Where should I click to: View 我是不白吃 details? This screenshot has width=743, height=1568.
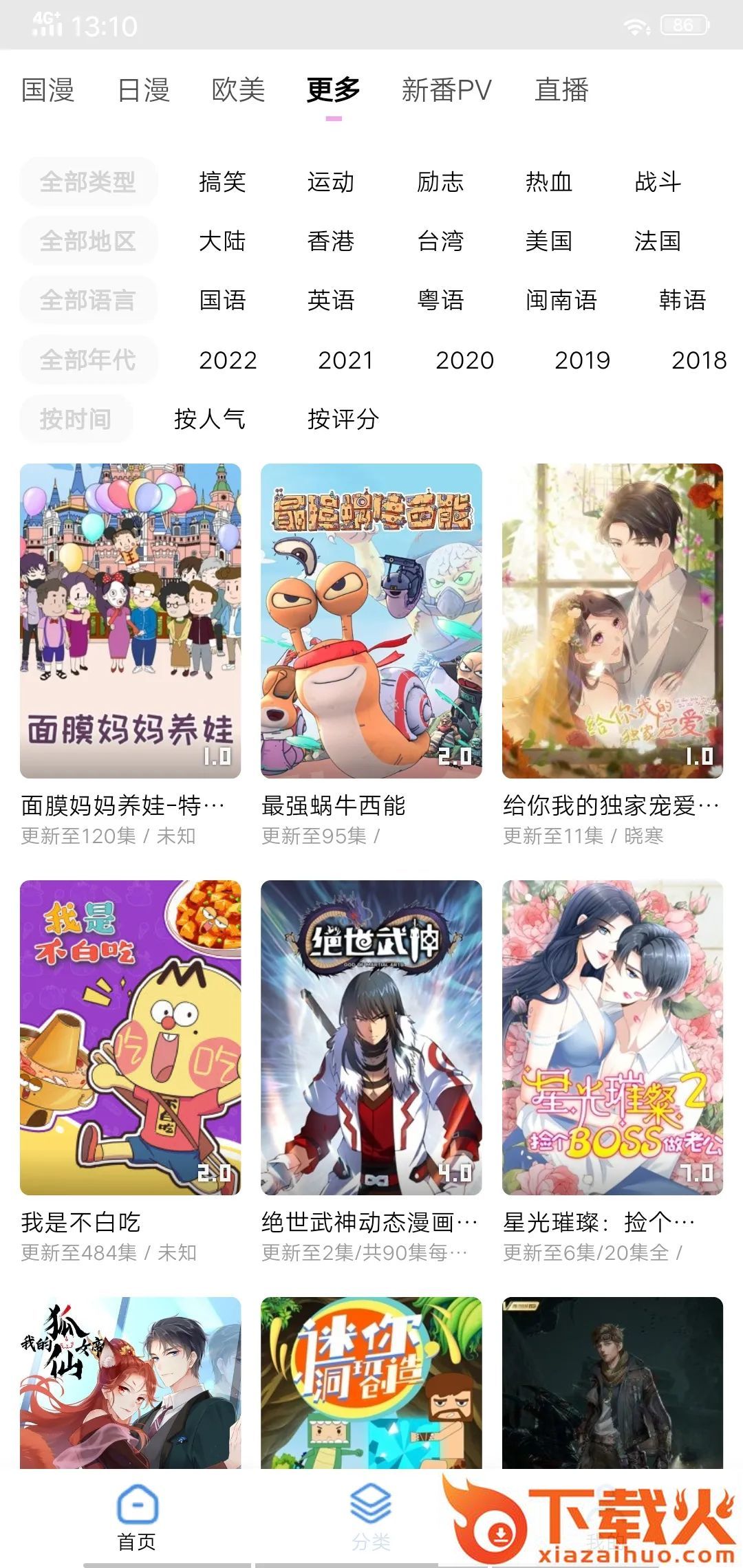(131, 1038)
